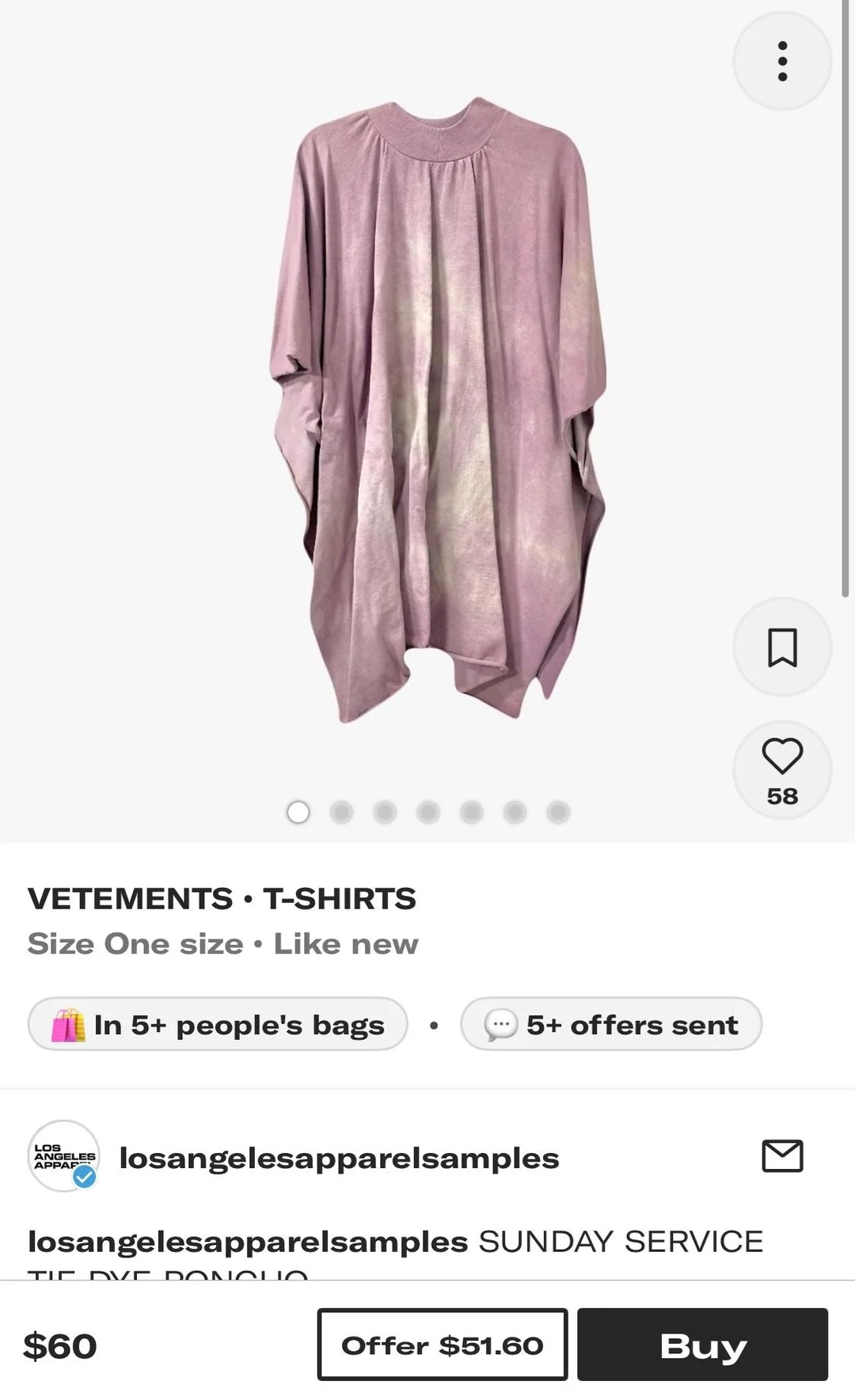Message the seller via envelope icon
855x1400 pixels.
coord(782,1156)
